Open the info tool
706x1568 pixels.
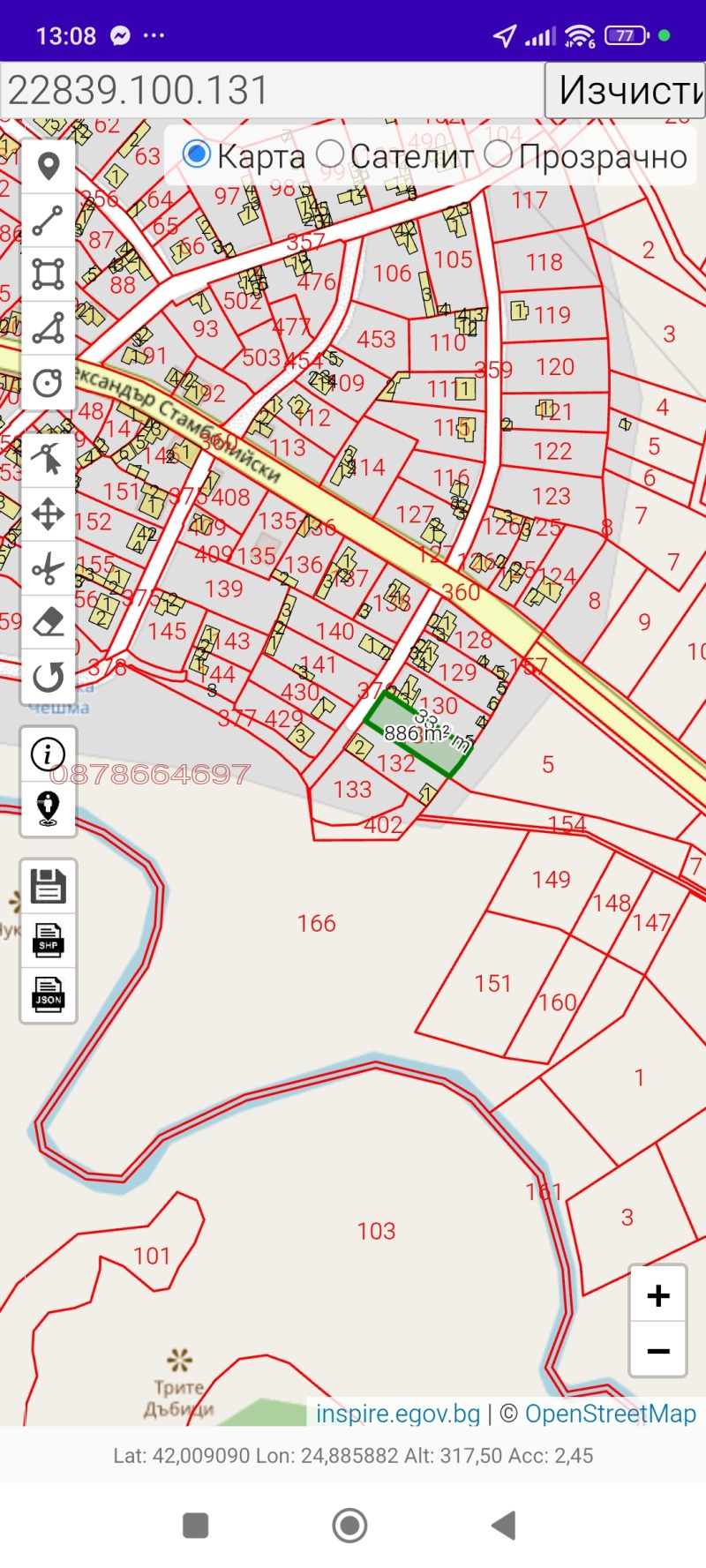point(49,754)
